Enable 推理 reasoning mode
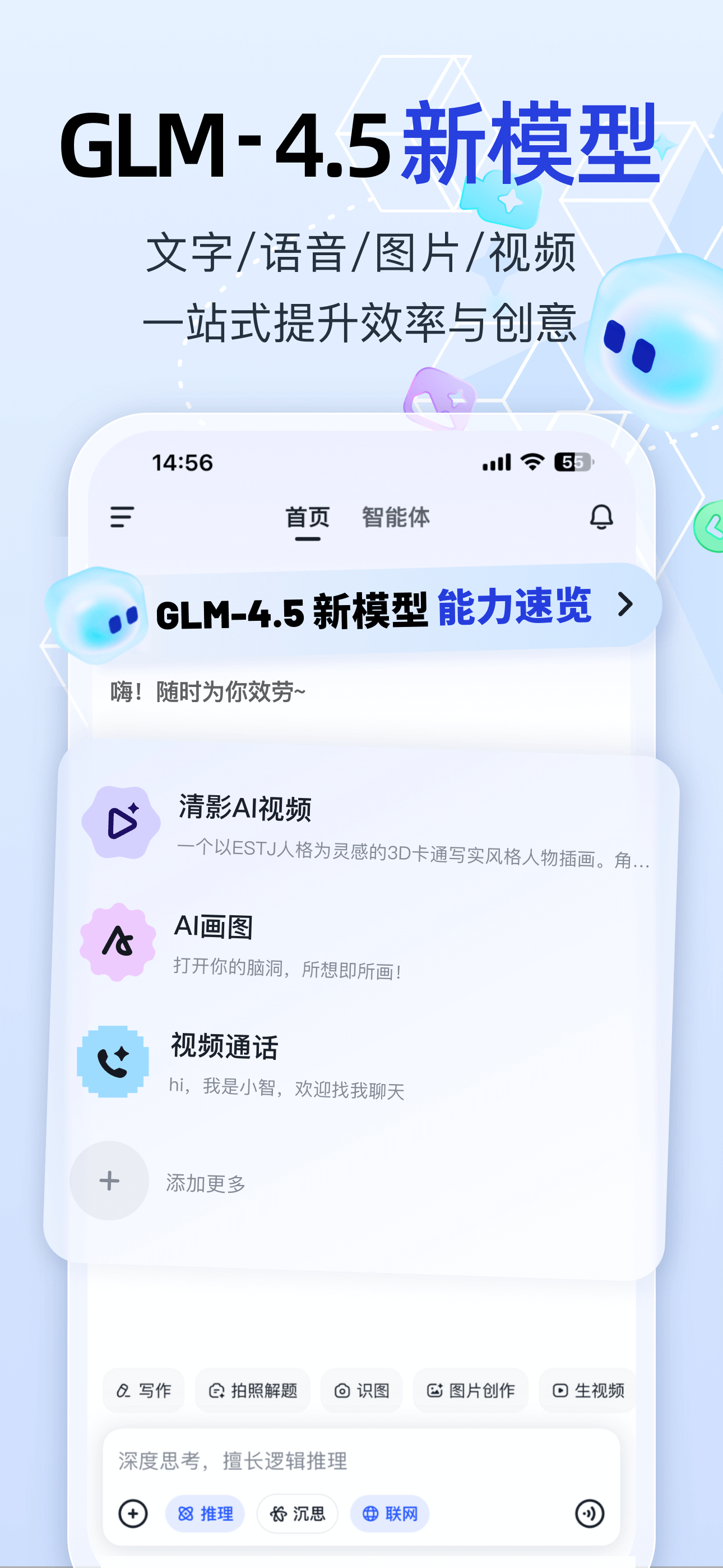Screen dimensions: 723x1568 point(206,1514)
